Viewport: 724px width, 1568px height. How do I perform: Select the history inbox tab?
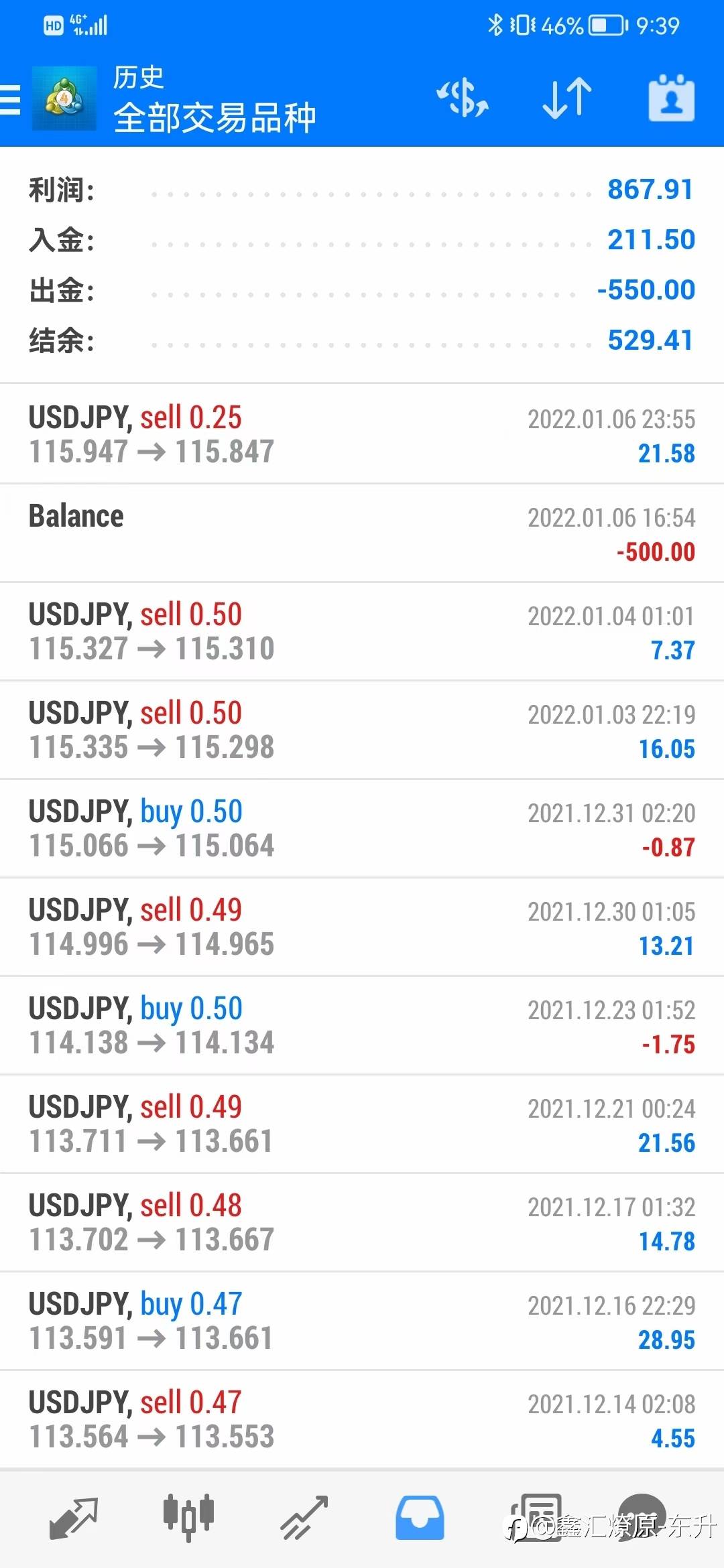tap(420, 1517)
